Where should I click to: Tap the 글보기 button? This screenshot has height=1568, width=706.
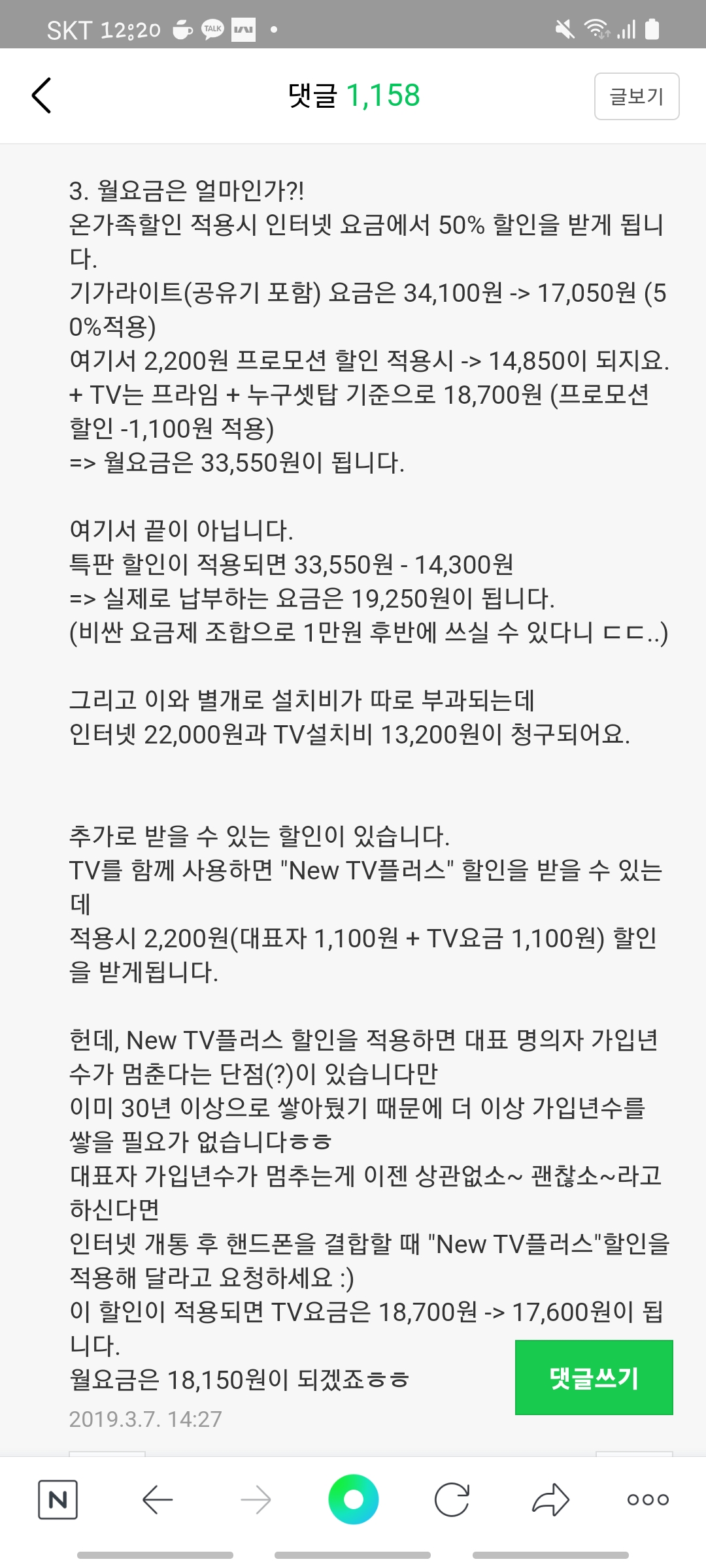tap(636, 97)
